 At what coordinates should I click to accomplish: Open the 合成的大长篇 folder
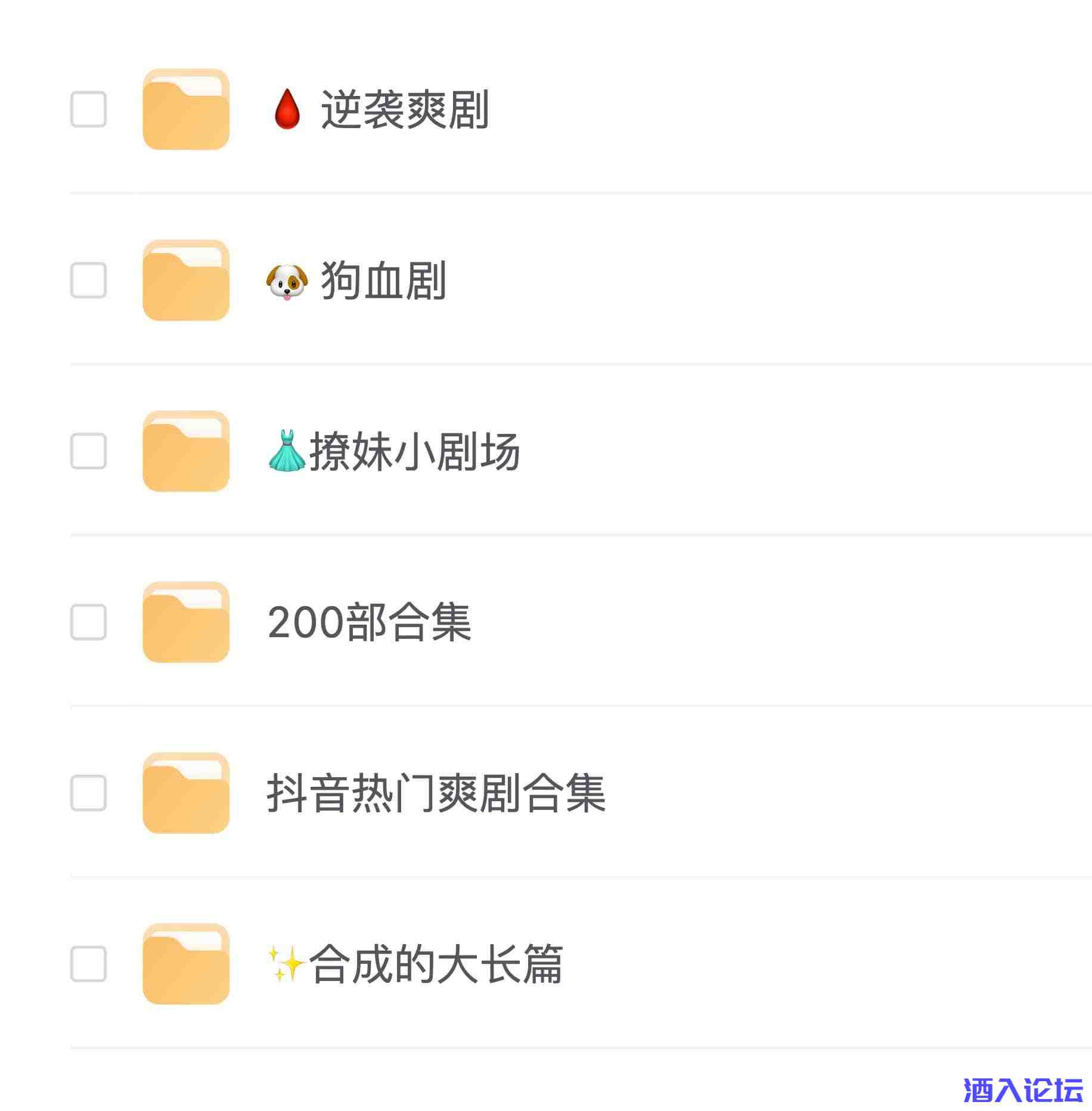435,964
